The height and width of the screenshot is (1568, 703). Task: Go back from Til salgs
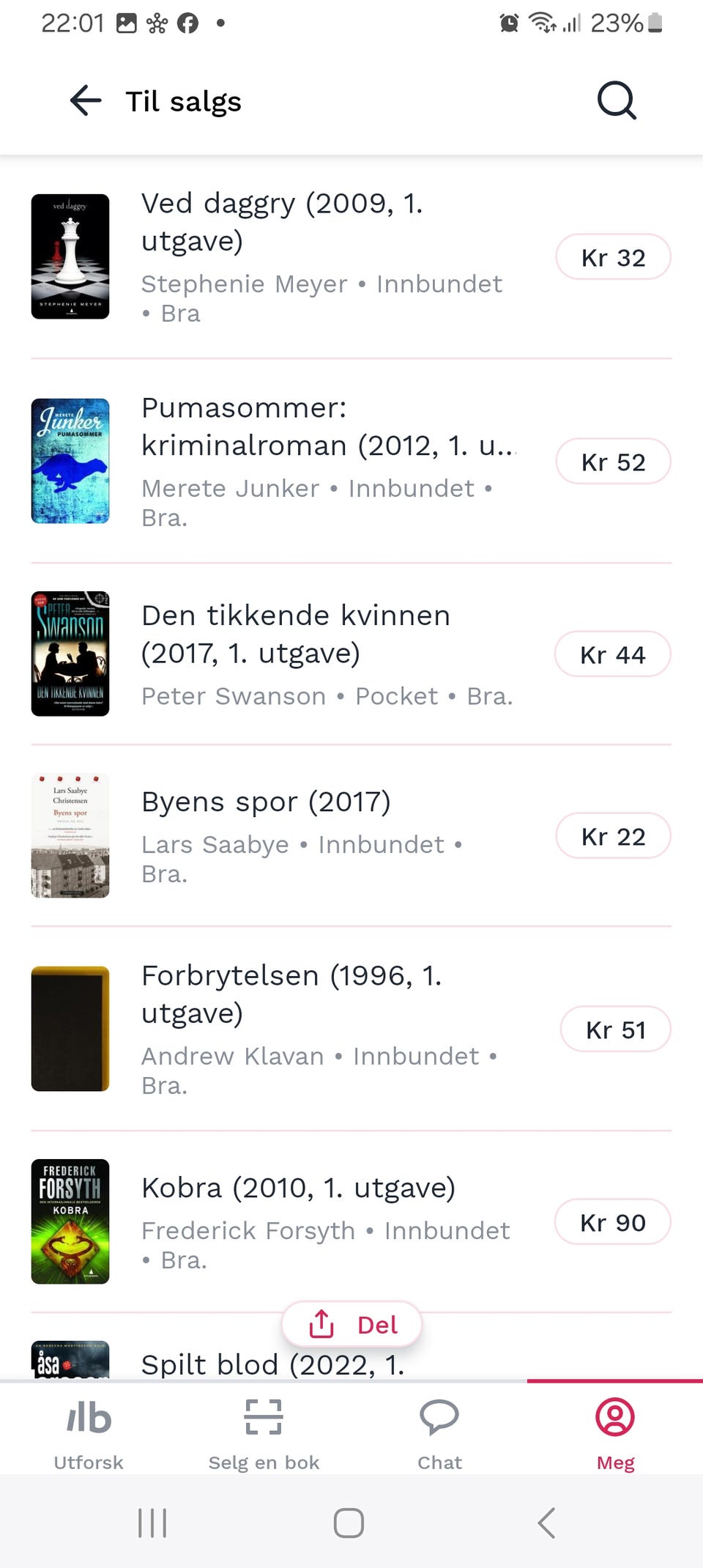coord(86,101)
